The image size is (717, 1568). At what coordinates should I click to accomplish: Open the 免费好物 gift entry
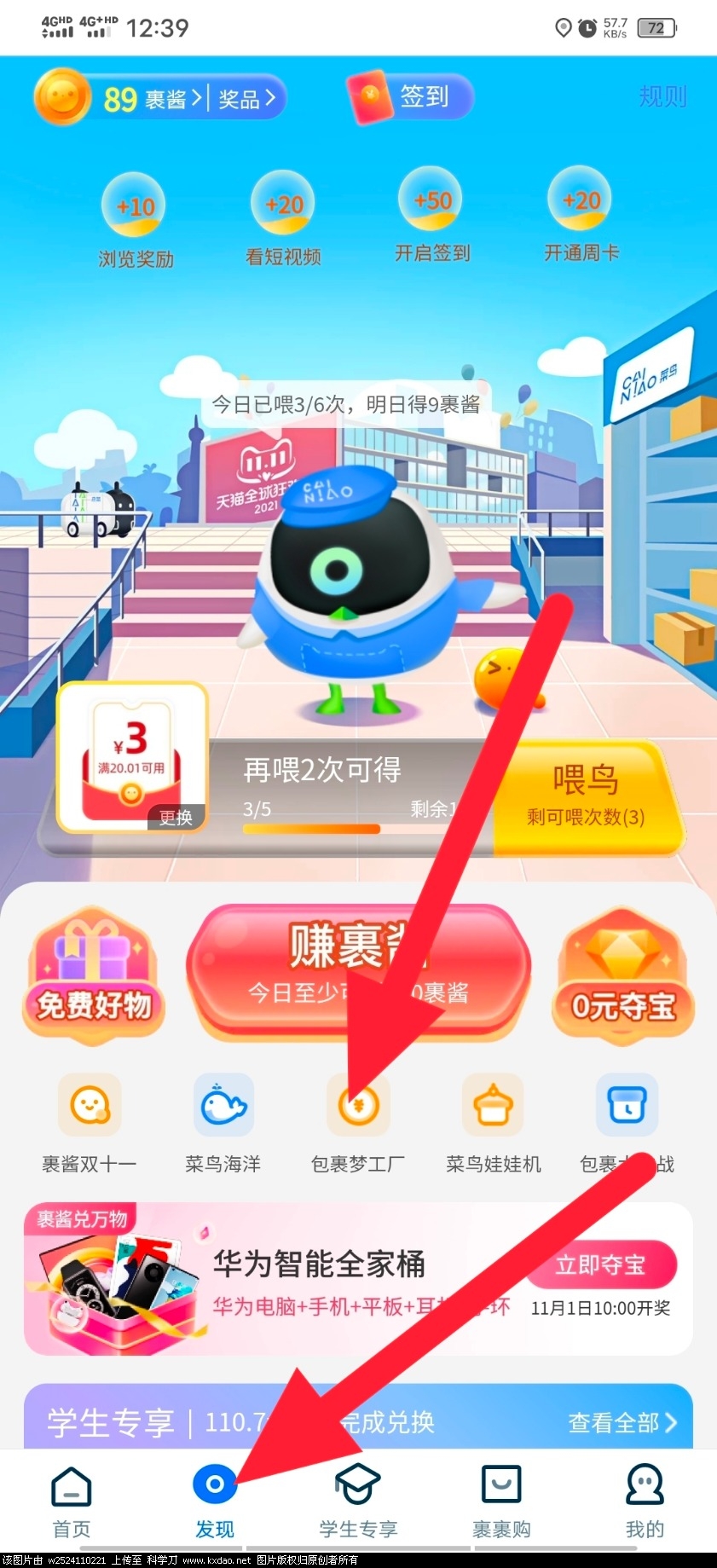(94, 975)
